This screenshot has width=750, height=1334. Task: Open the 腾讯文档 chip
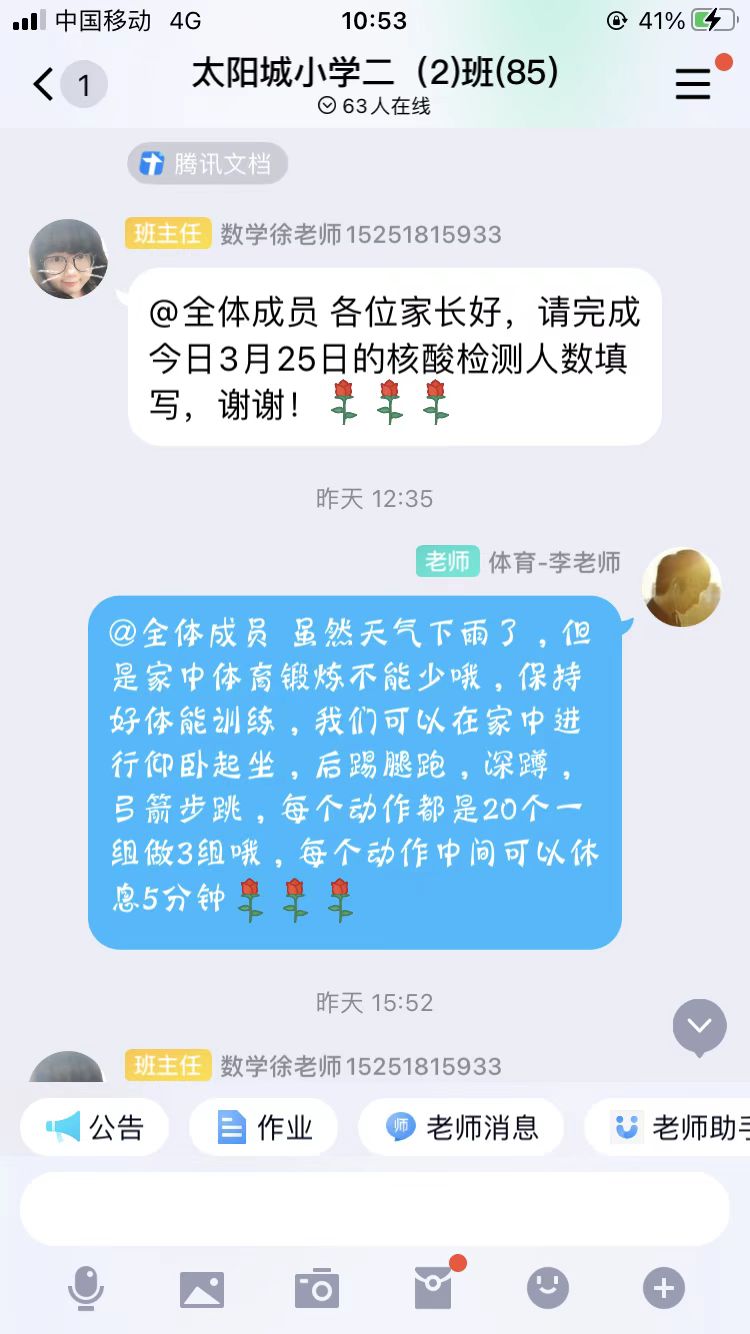(208, 164)
